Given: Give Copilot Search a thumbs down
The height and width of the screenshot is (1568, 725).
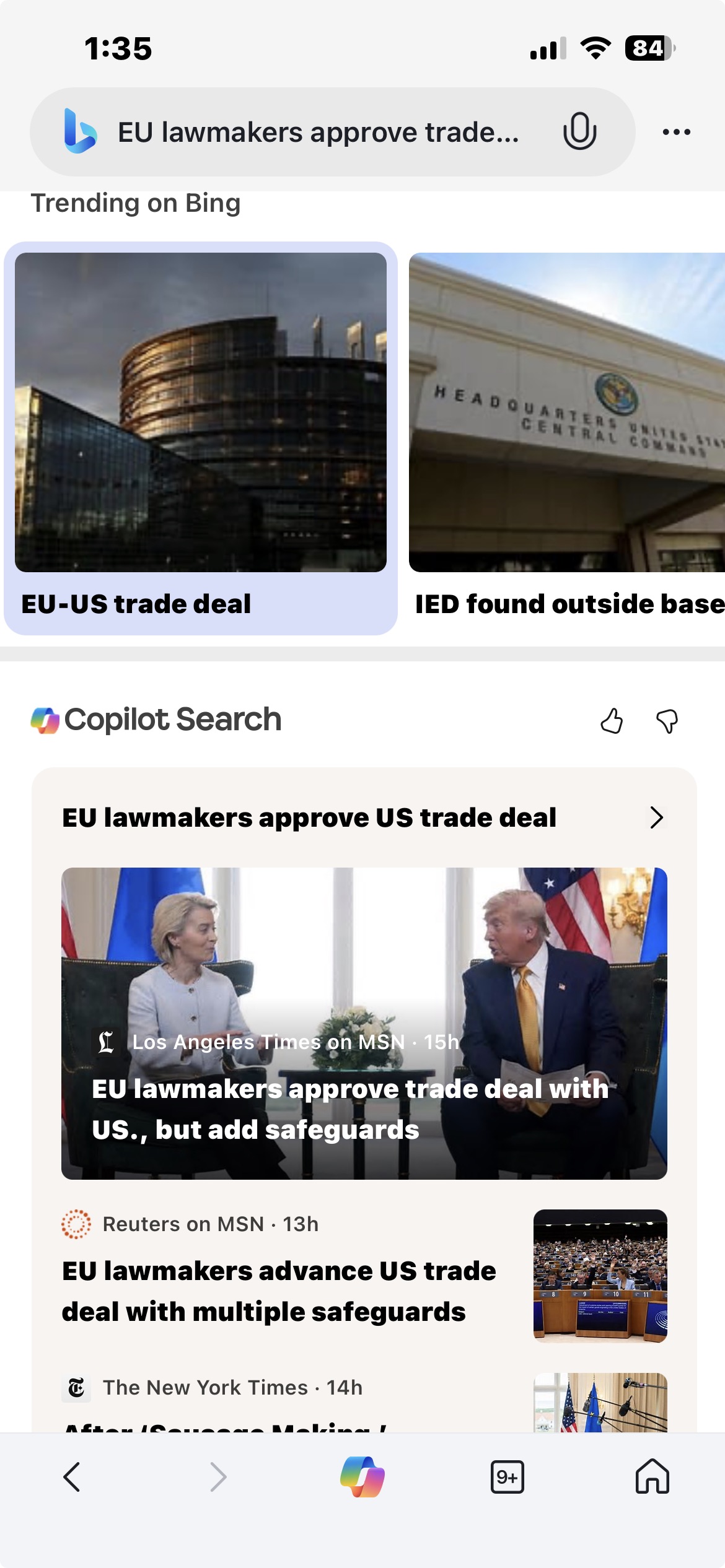Looking at the screenshot, I should pyautogui.click(x=667, y=721).
